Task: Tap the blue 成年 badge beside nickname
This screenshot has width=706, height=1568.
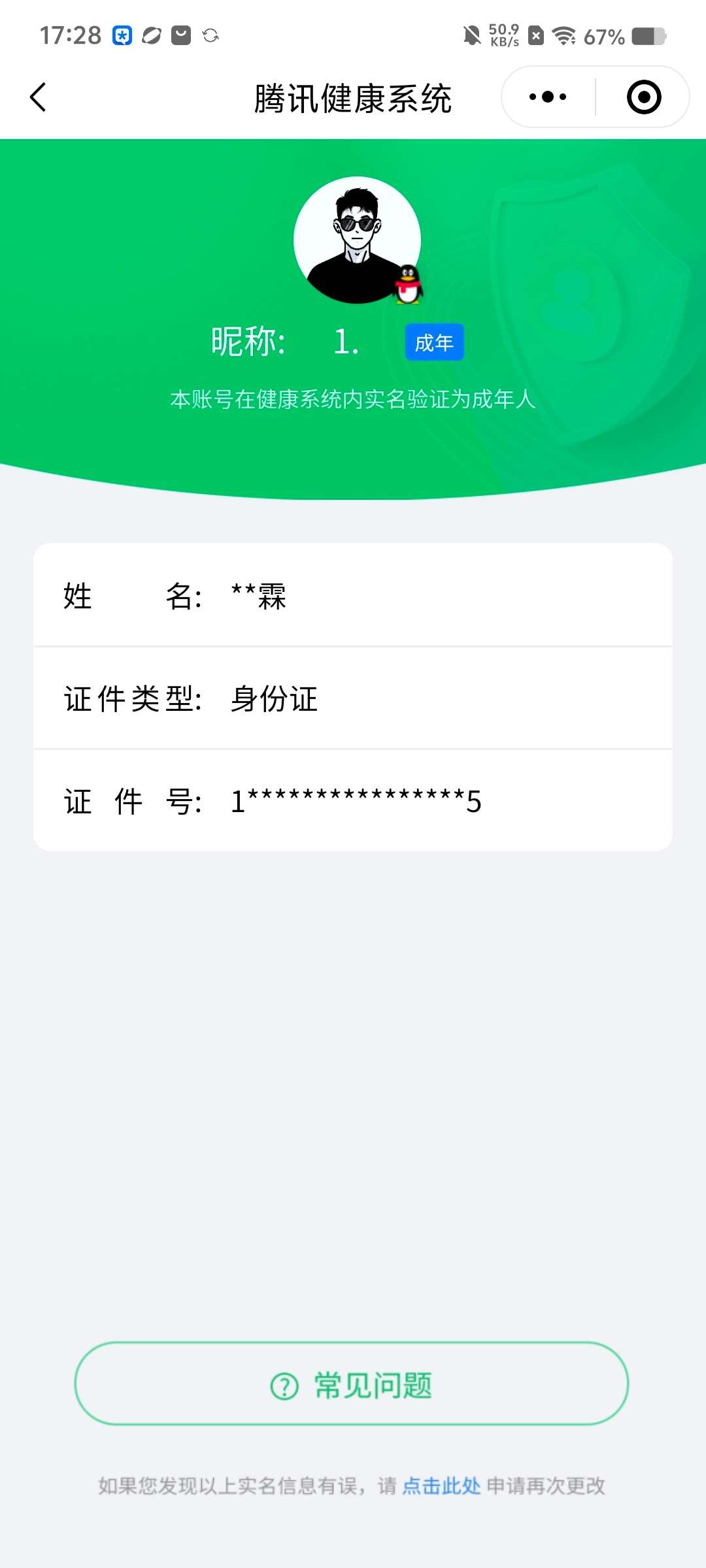Action: [434, 342]
